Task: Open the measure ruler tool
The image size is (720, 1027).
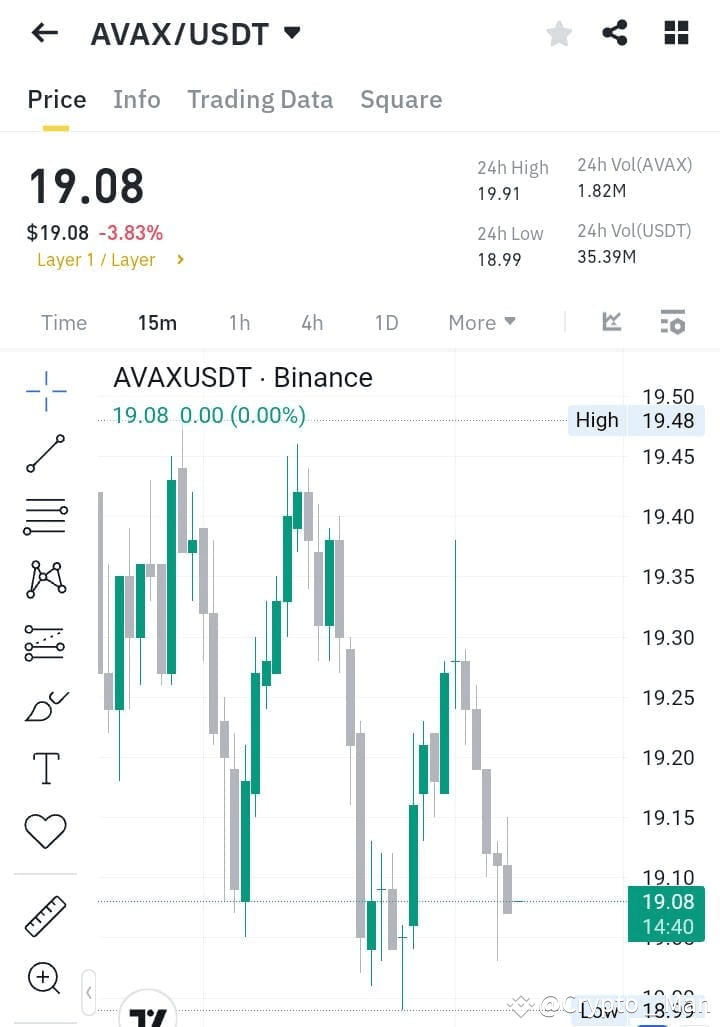Action: click(45, 915)
